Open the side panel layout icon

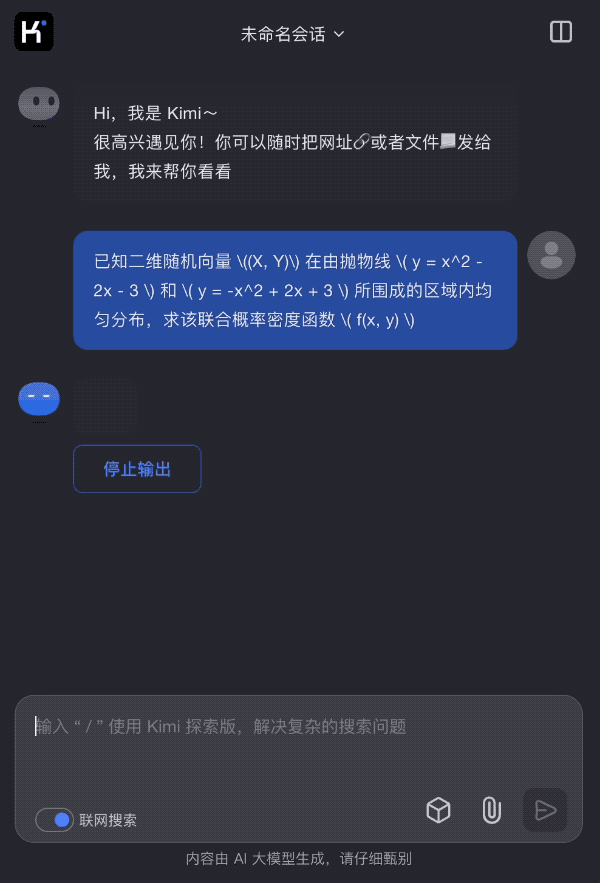[561, 32]
